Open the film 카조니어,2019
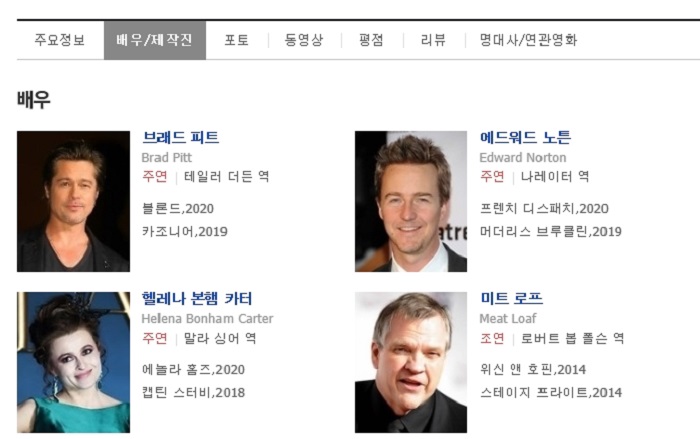The height and width of the screenshot is (439, 700). point(185,231)
